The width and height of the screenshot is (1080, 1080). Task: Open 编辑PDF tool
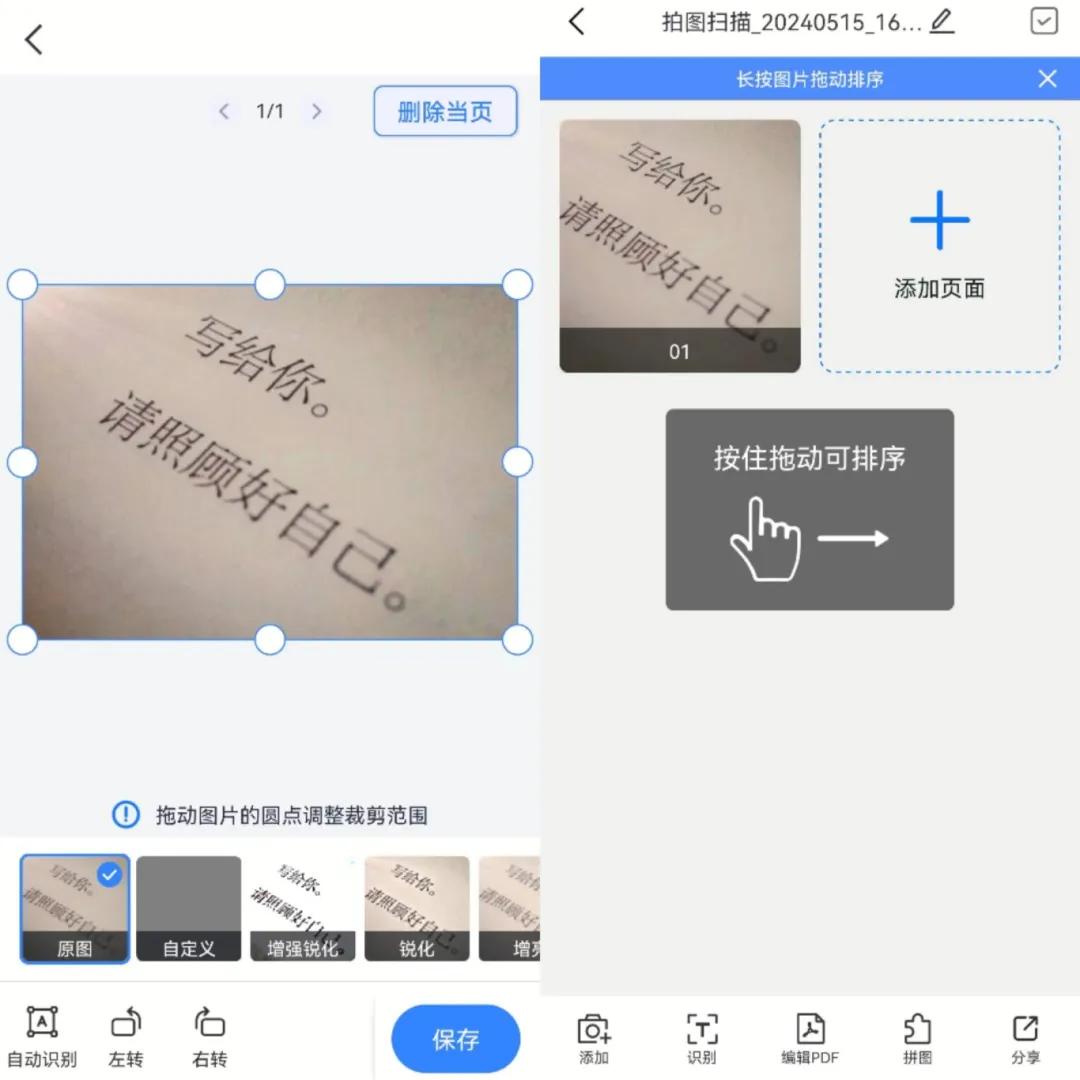[810, 1038]
